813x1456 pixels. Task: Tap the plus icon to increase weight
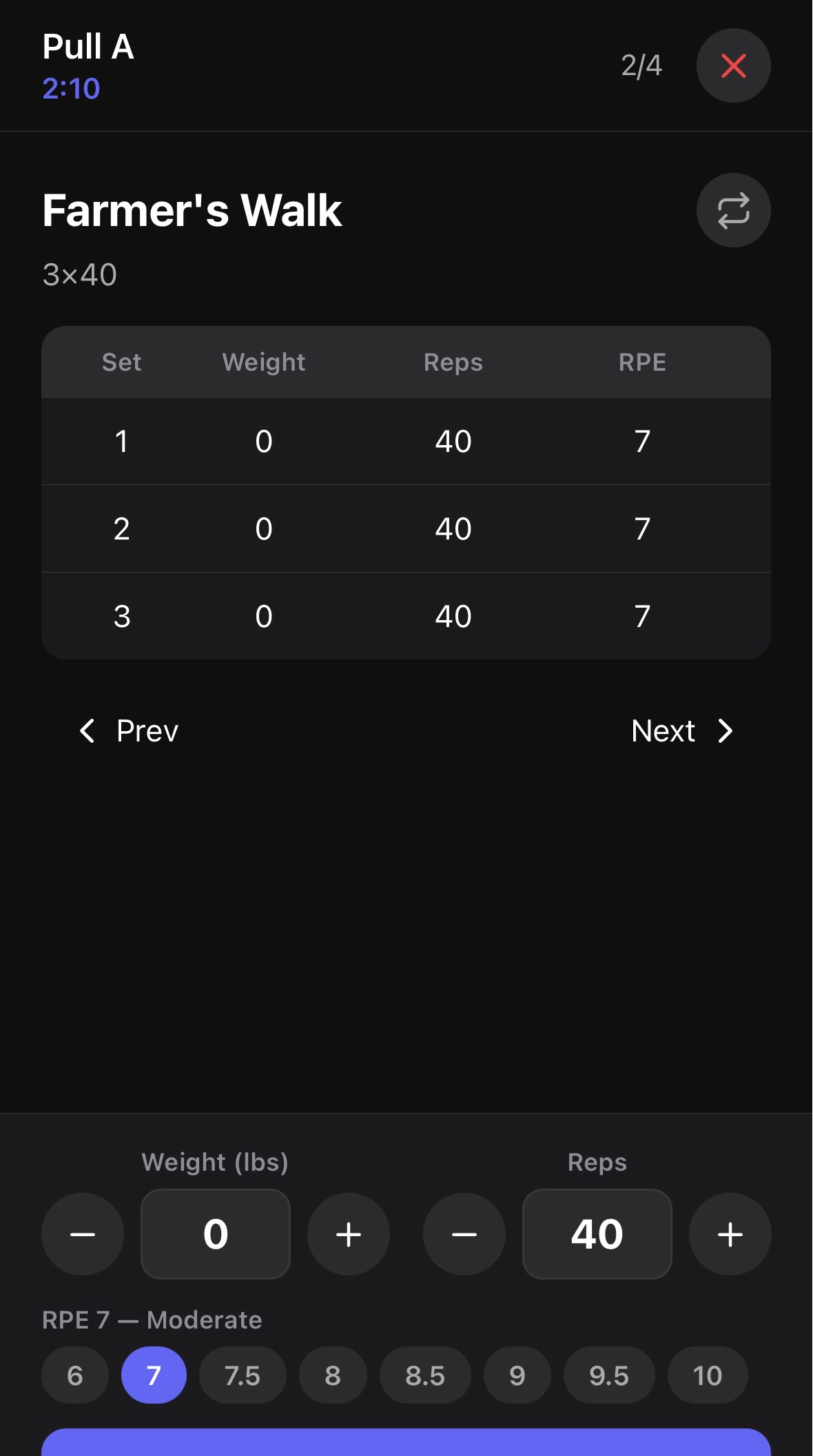click(x=348, y=1234)
